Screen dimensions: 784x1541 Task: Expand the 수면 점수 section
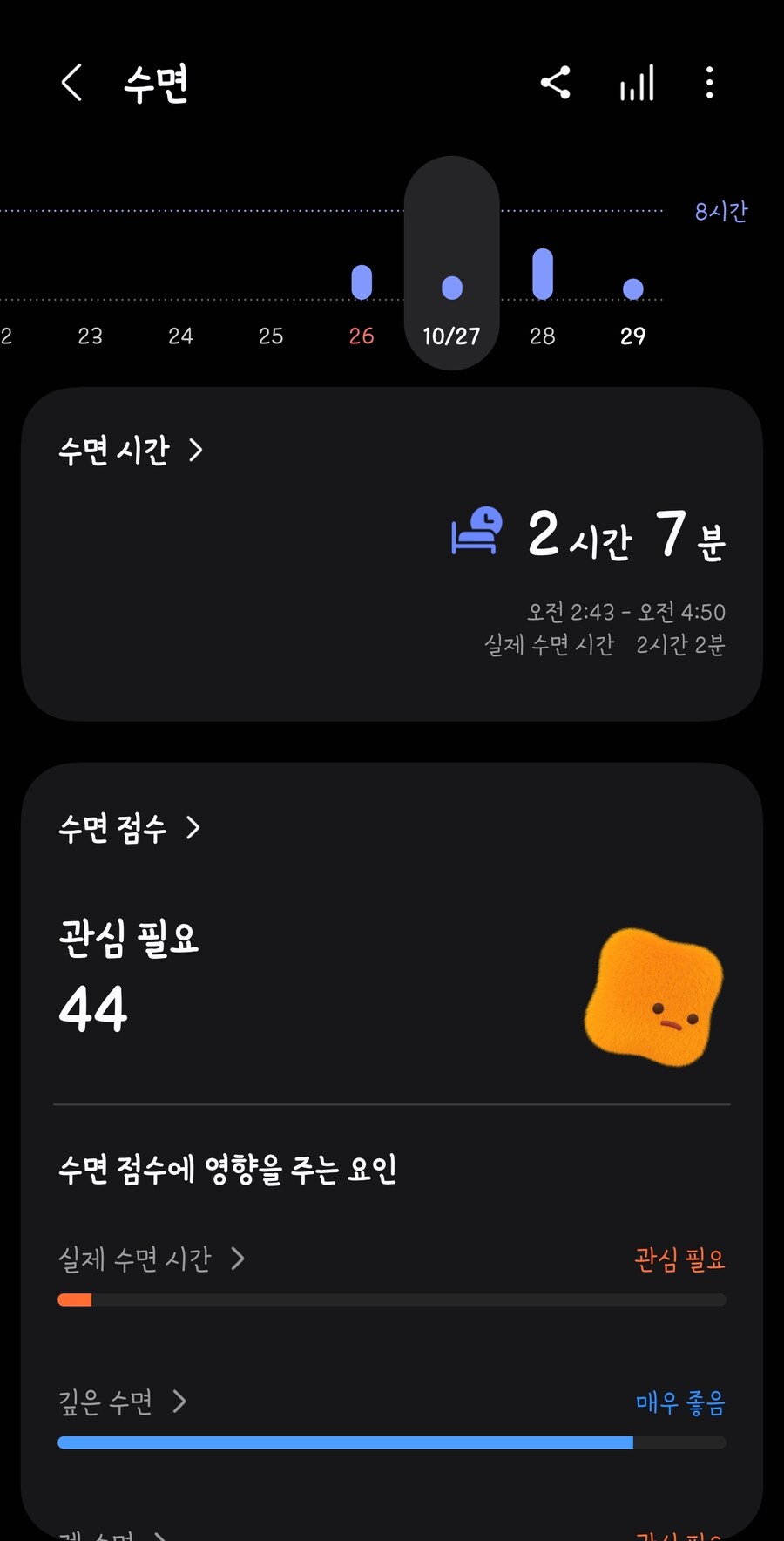tap(131, 830)
